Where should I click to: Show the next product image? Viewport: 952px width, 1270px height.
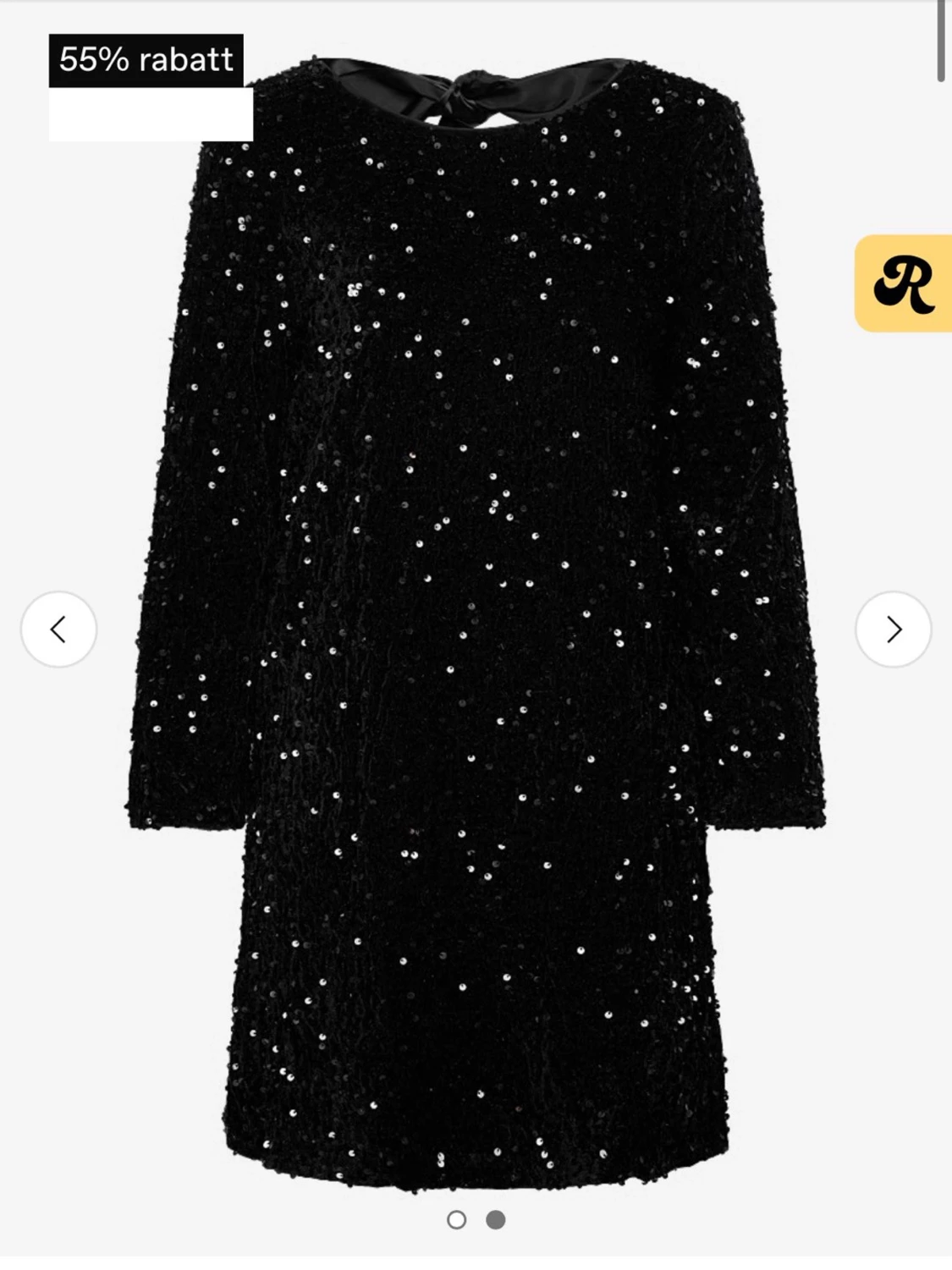coord(893,630)
